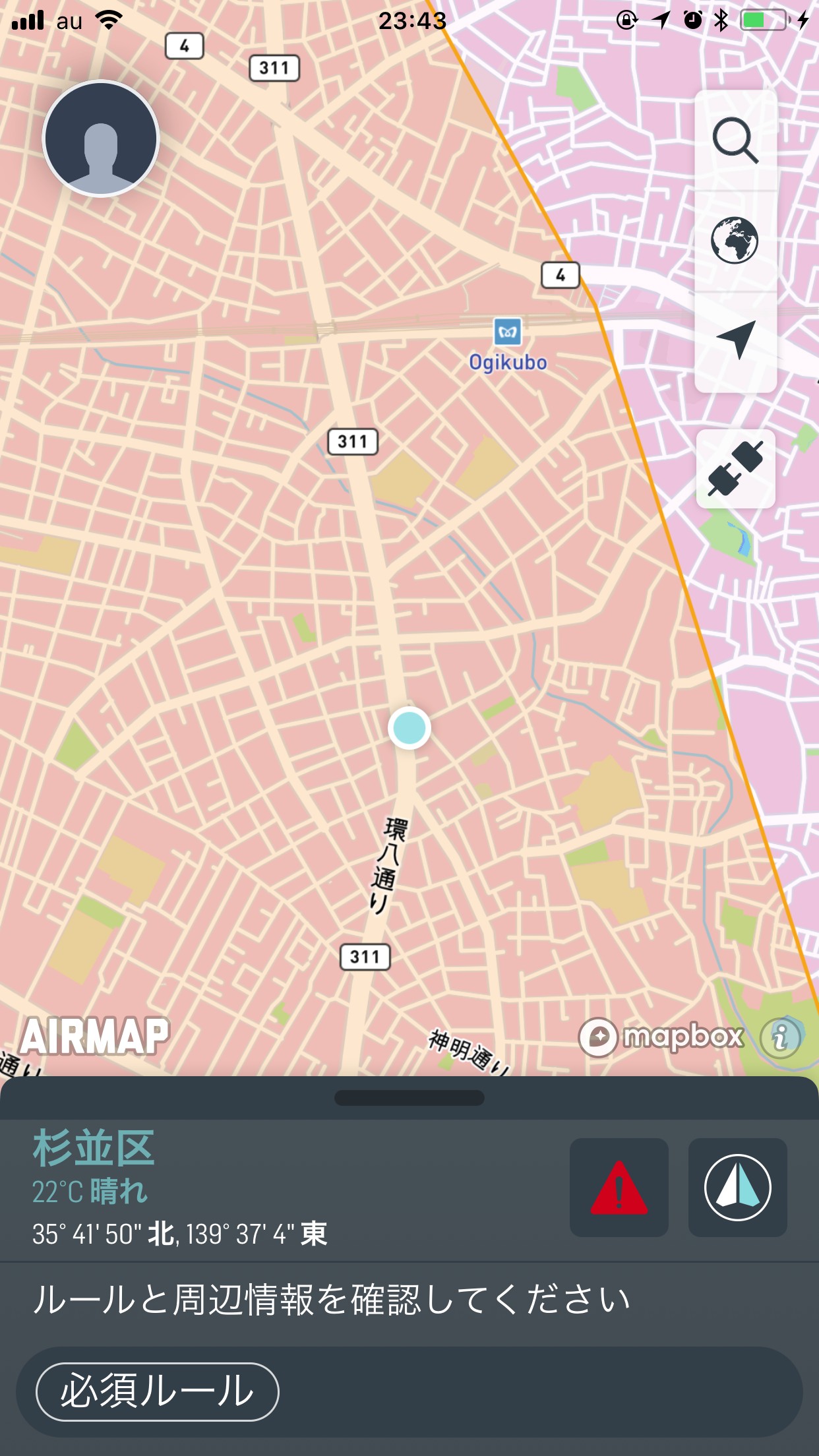
Task: Open the map search magnifier
Action: pos(735,140)
